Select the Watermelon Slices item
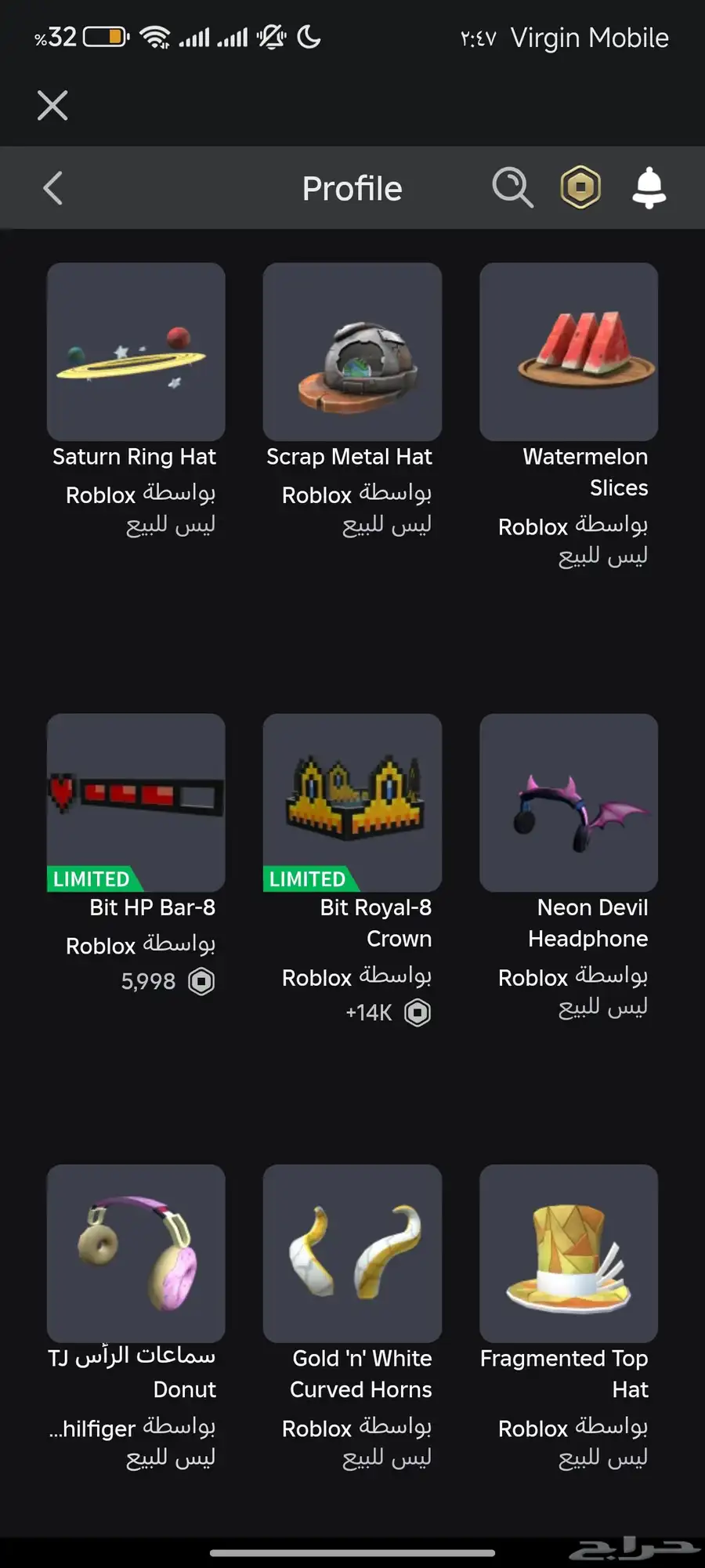 tap(569, 352)
